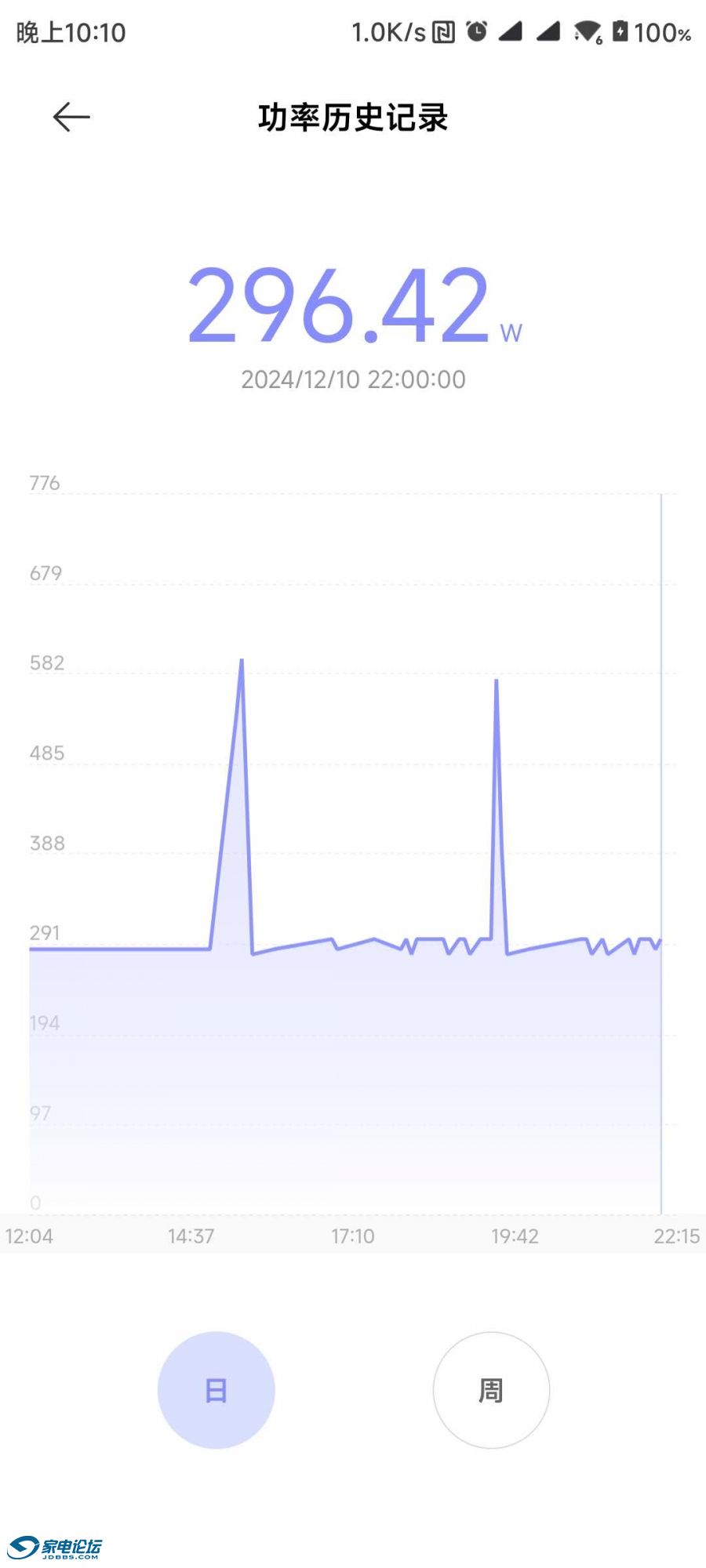Go back using the arrow icon

71,118
